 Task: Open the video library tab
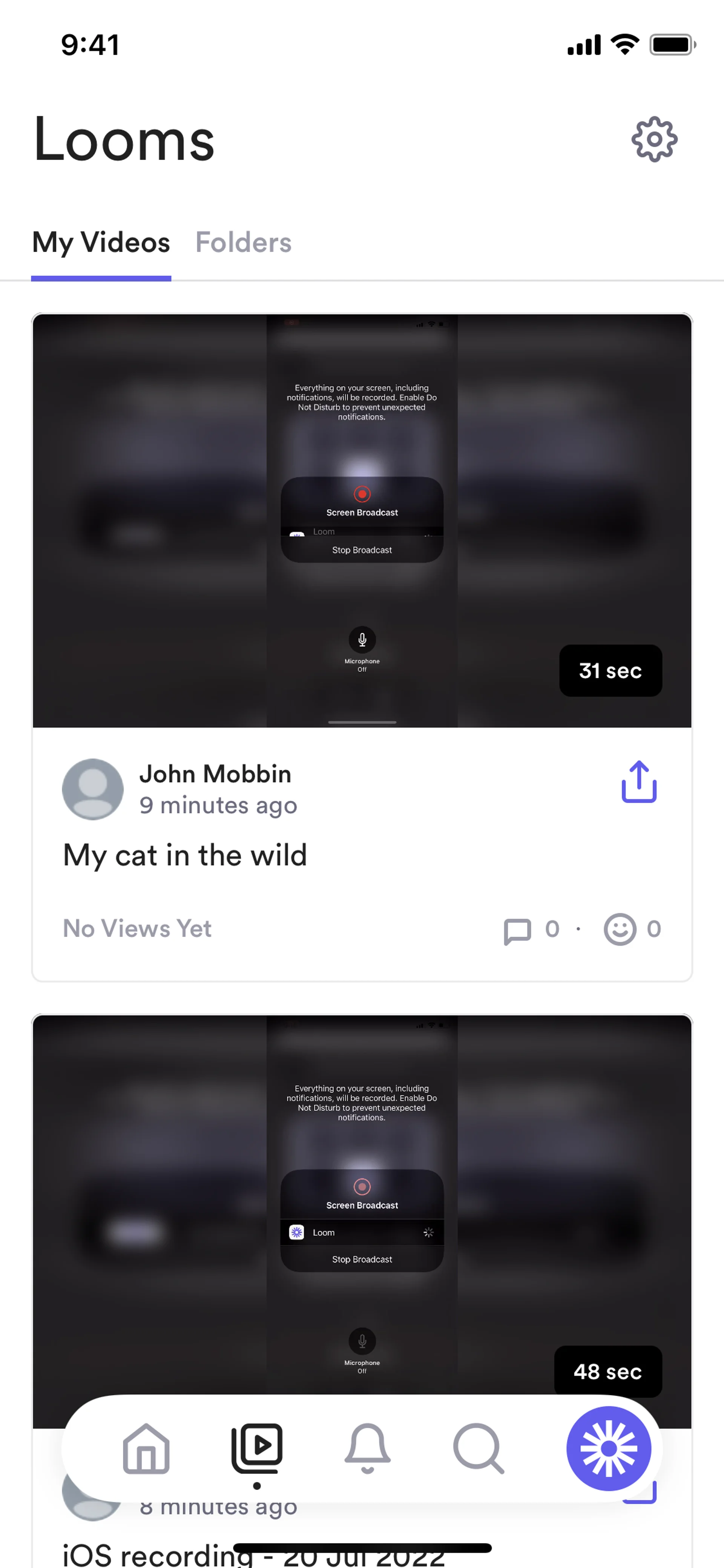tap(257, 1449)
